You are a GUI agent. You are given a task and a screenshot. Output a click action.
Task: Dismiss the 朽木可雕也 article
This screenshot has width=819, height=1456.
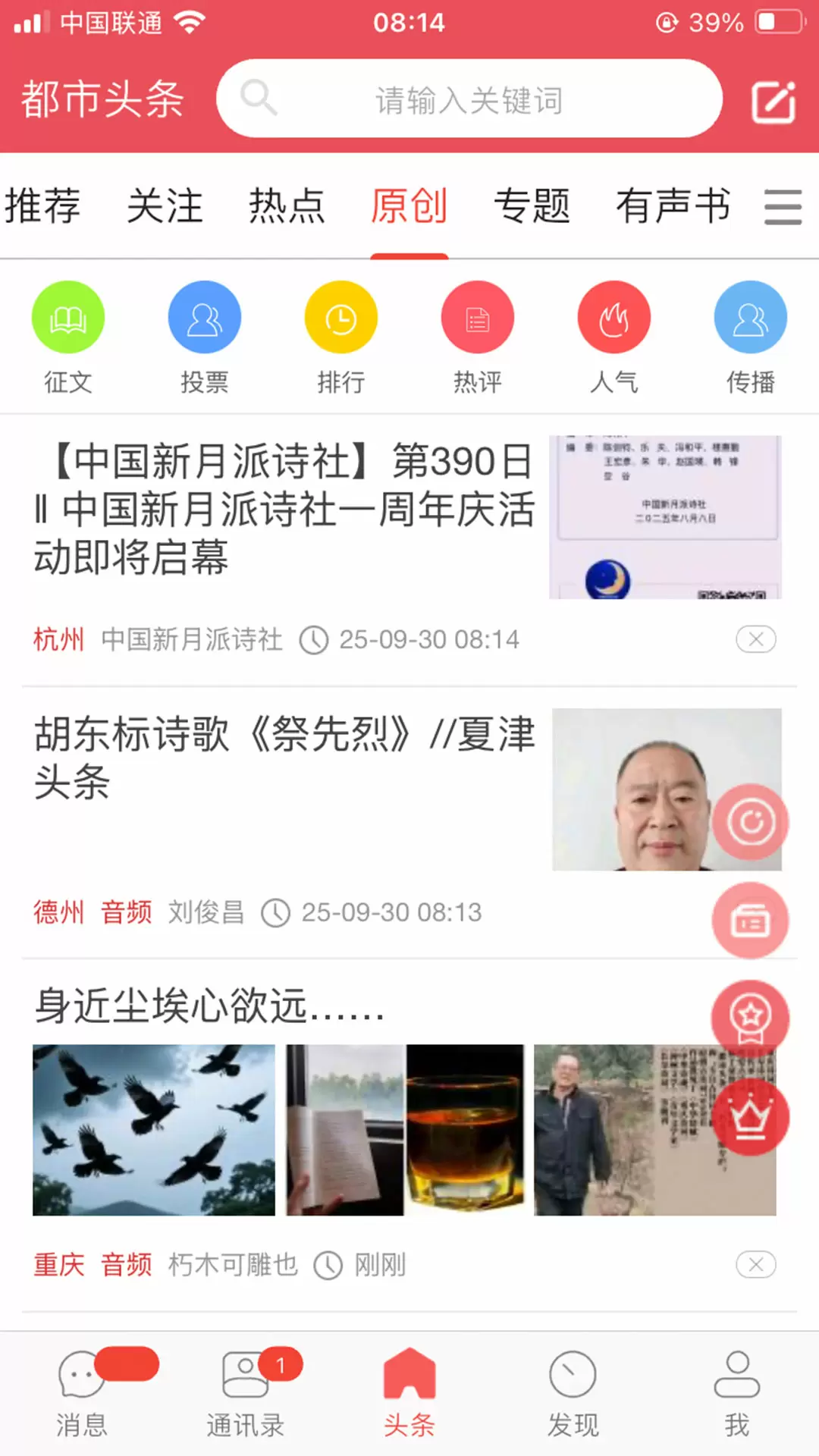tap(755, 1264)
